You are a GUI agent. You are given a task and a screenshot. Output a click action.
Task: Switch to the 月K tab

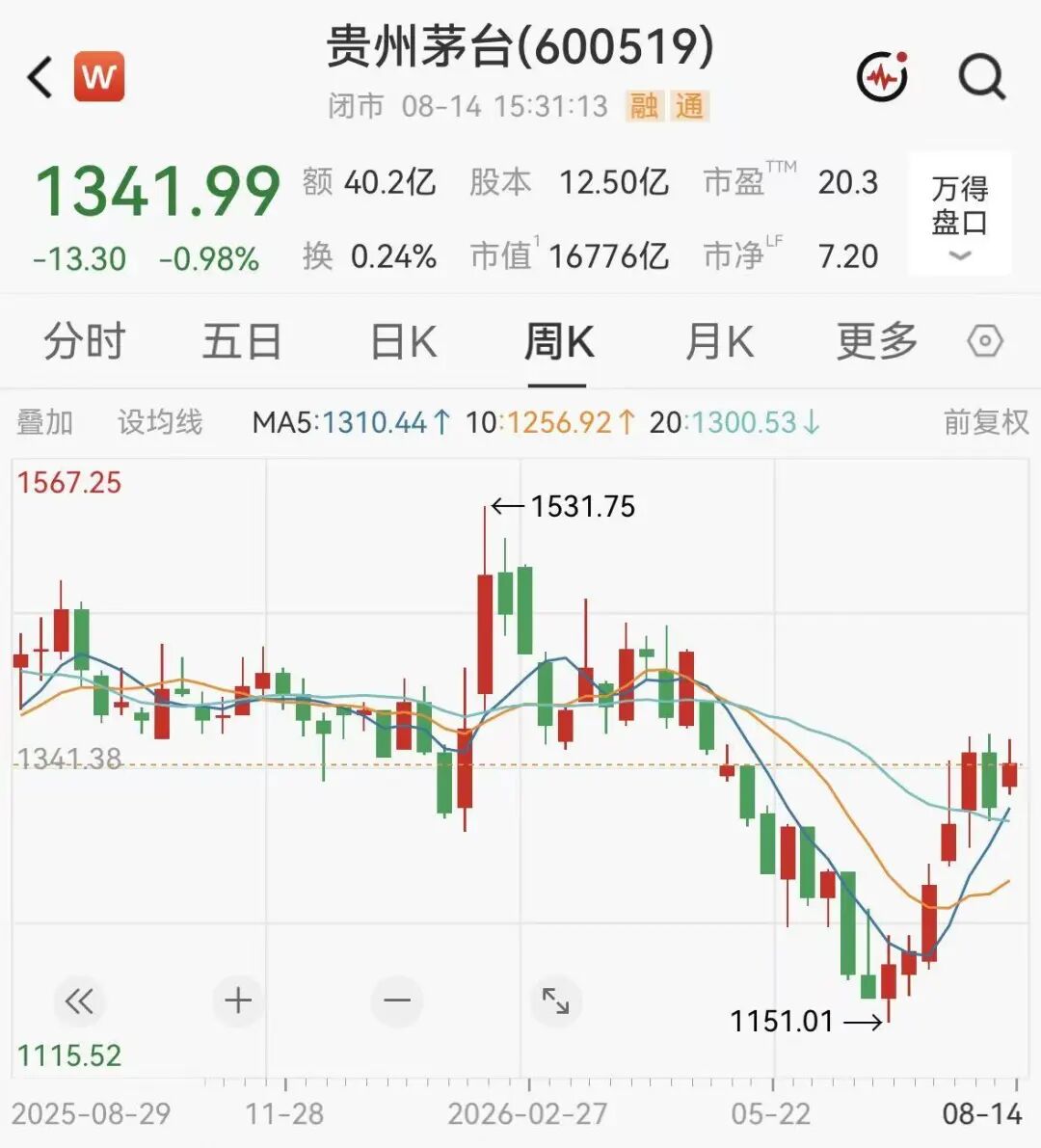coord(719,341)
